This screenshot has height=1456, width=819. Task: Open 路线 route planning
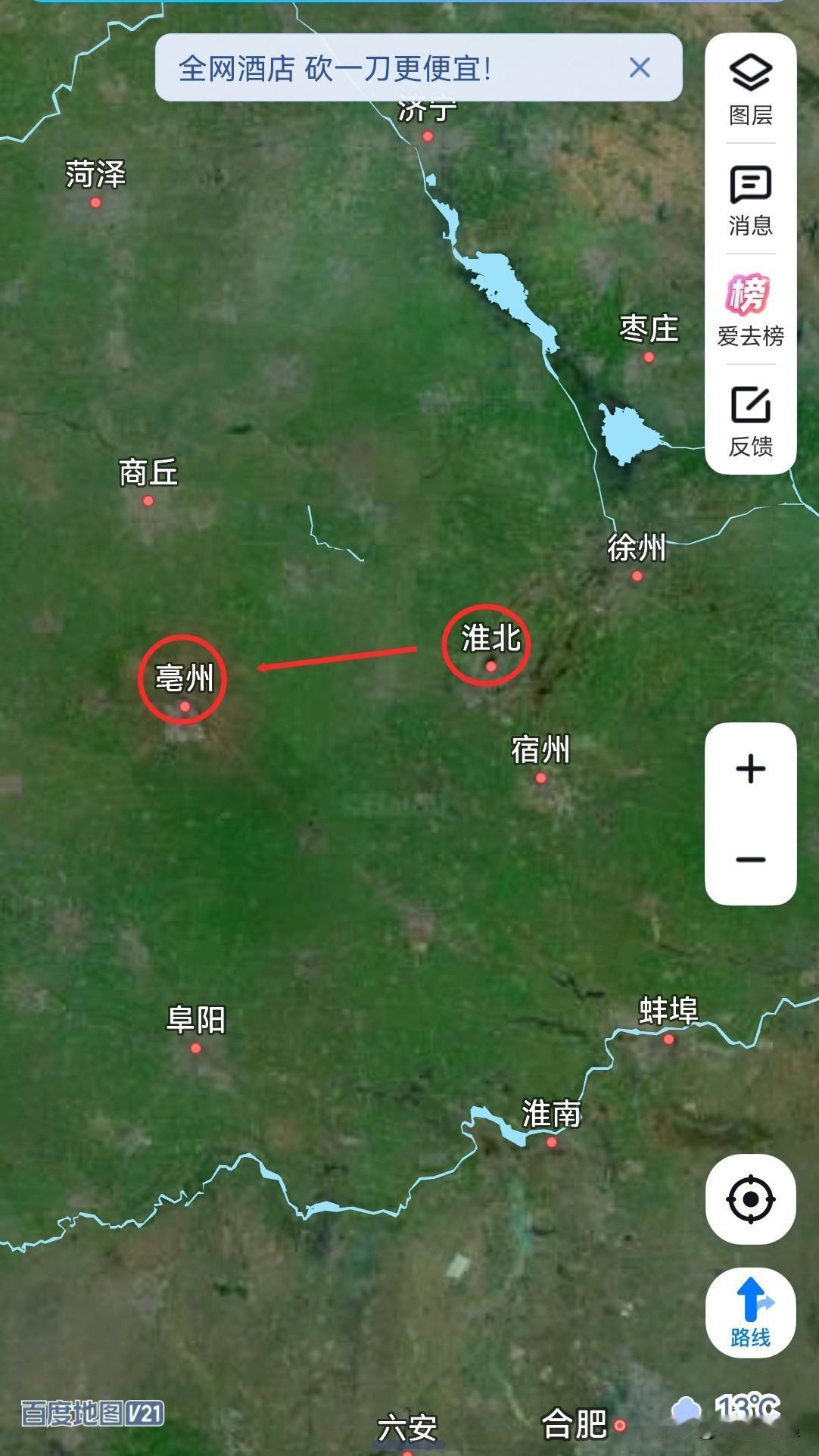pos(750,1313)
